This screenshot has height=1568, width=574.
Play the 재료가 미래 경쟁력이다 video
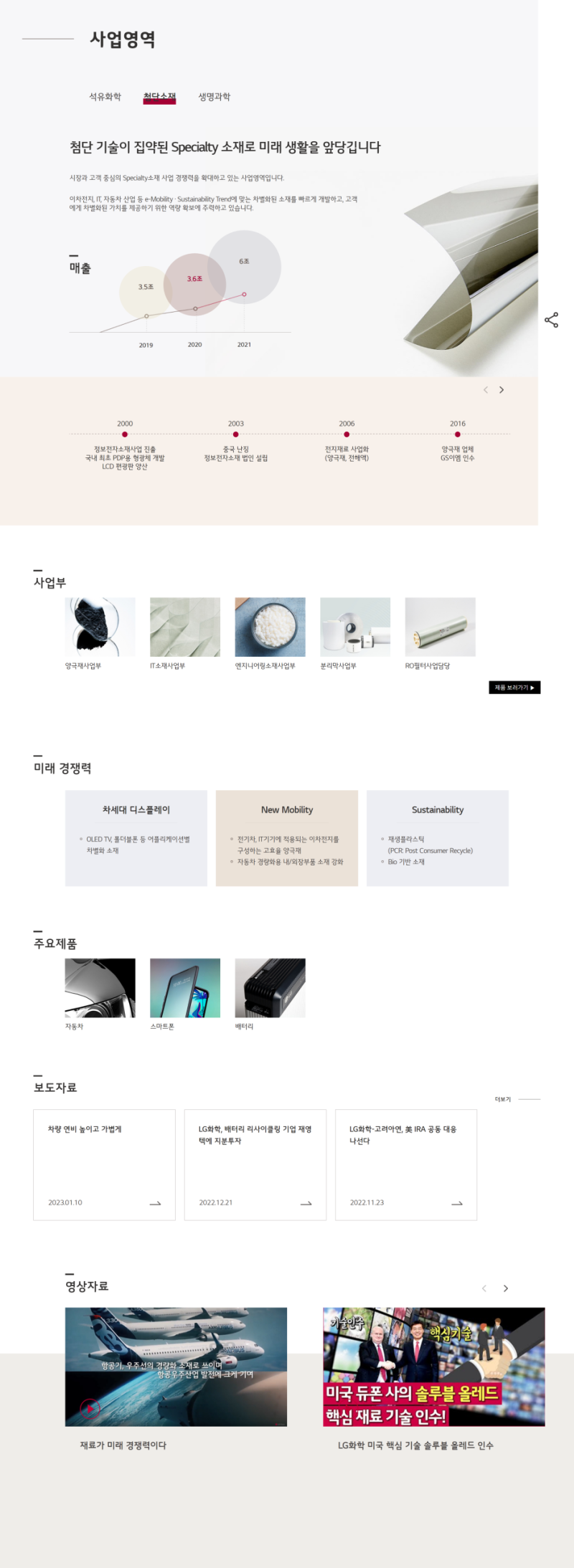[x=90, y=1408]
